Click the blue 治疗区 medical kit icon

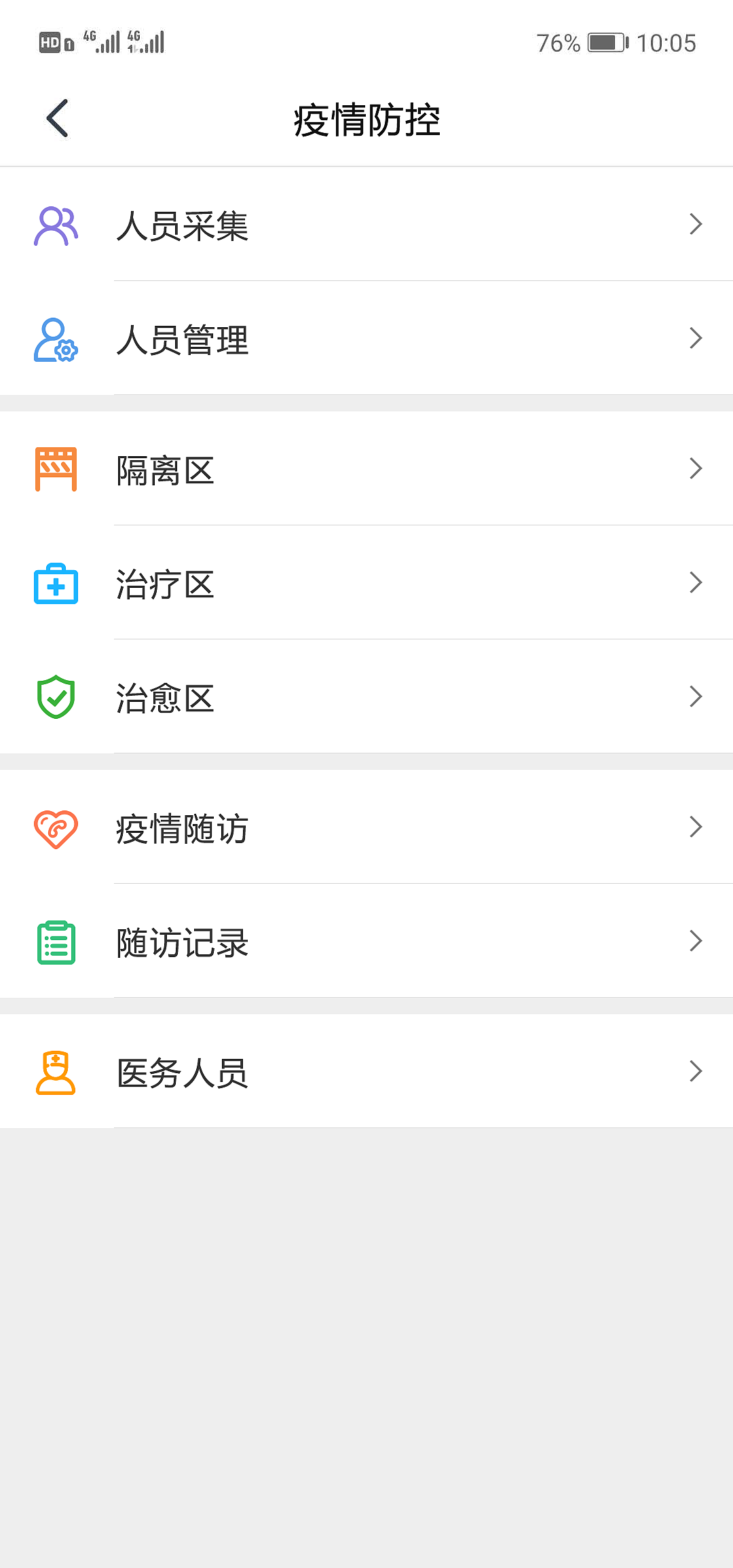click(56, 584)
